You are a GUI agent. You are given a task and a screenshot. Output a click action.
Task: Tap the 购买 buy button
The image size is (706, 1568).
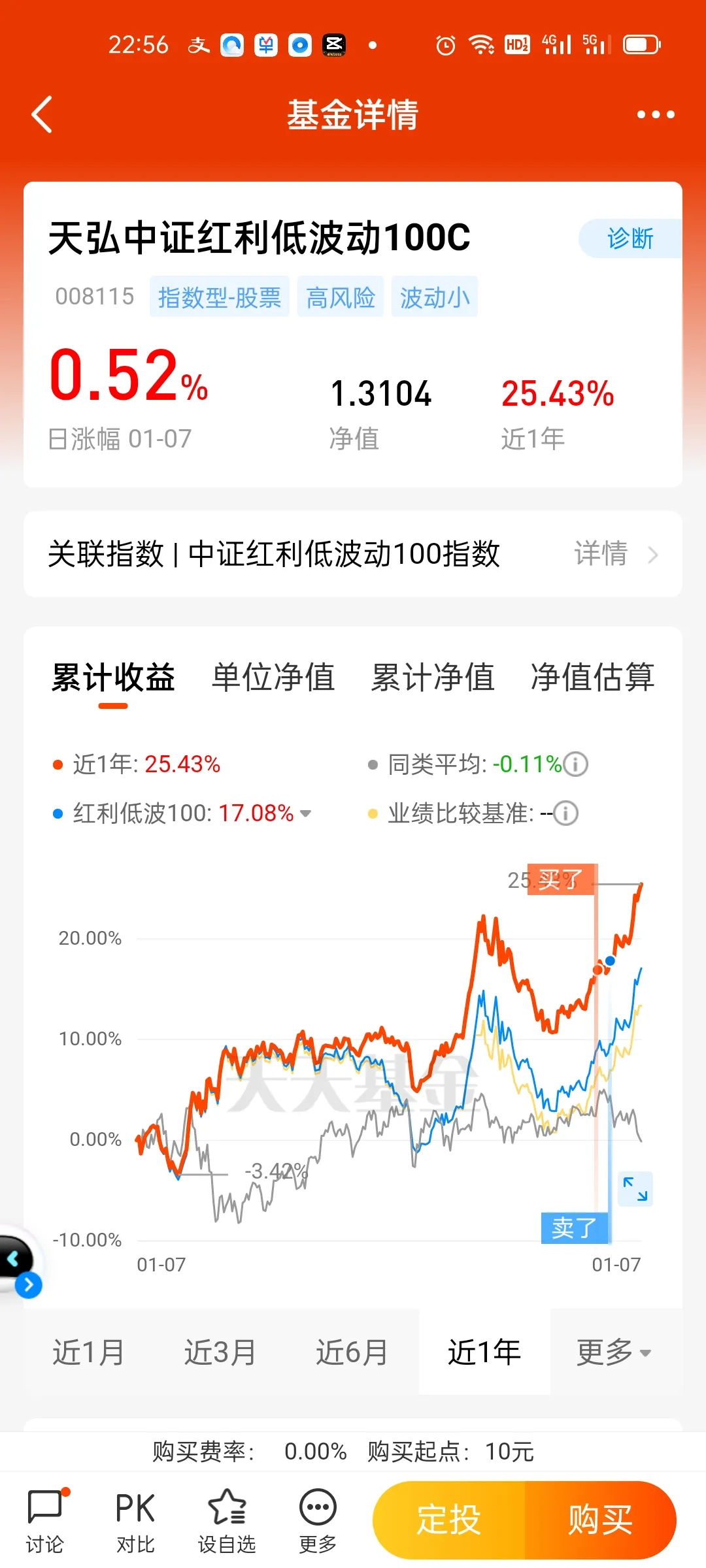[x=601, y=1520]
